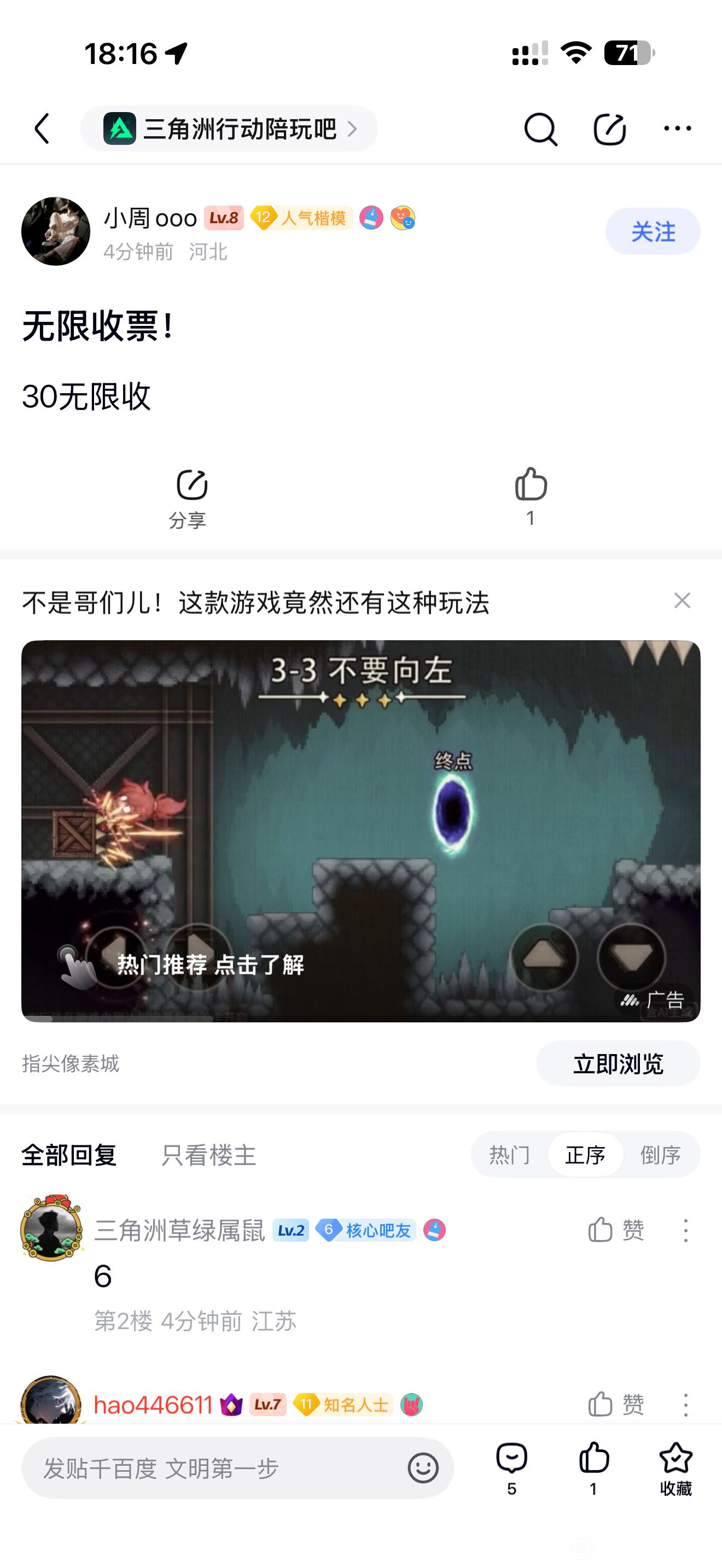The width and height of the screenshot is (722, 1568).
Task: Tap the share icon in the top bar
Action: (609, 128)
